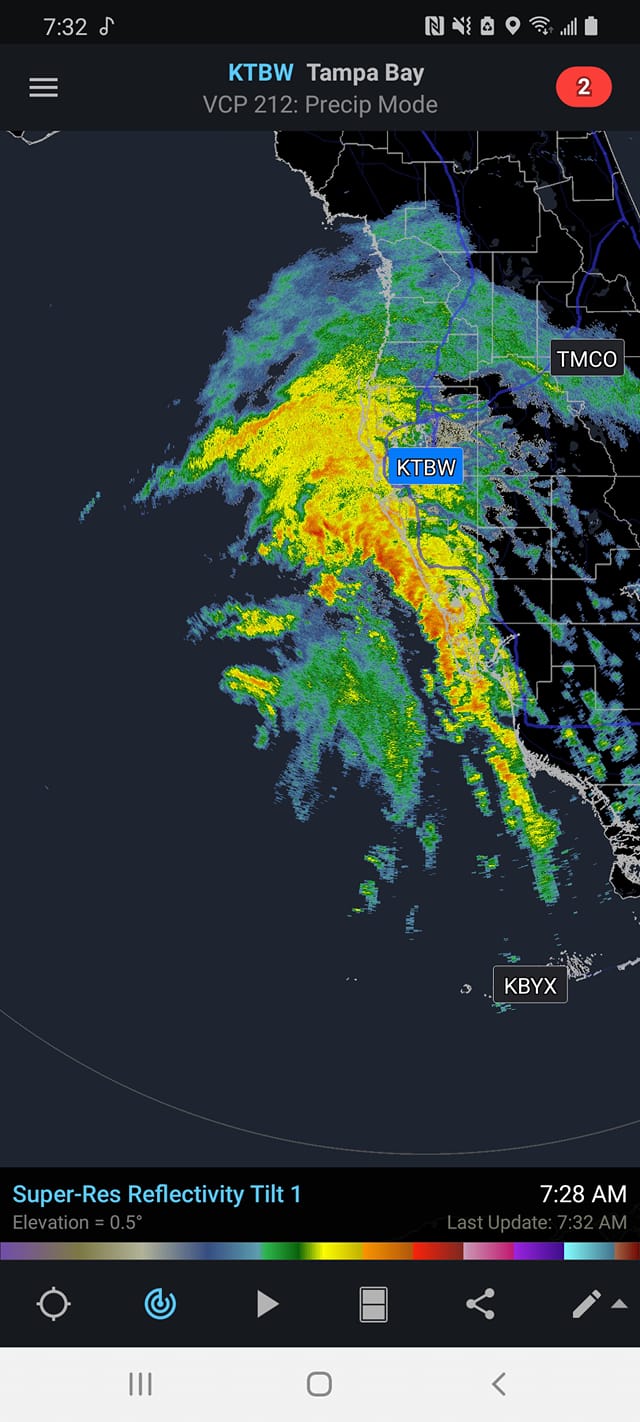This screenshot has height=1422, width=640.
Task: Select the TMCO radar site label
Action: coord(587,359)
